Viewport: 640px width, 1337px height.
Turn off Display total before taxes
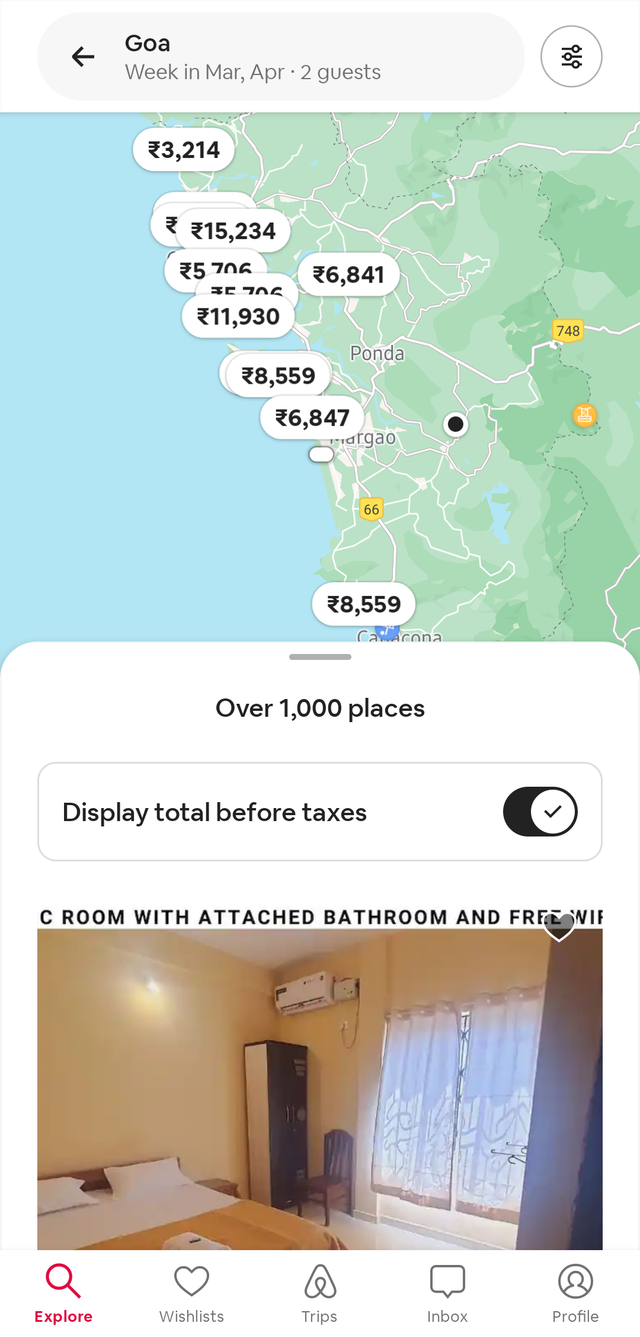point(540,812)
